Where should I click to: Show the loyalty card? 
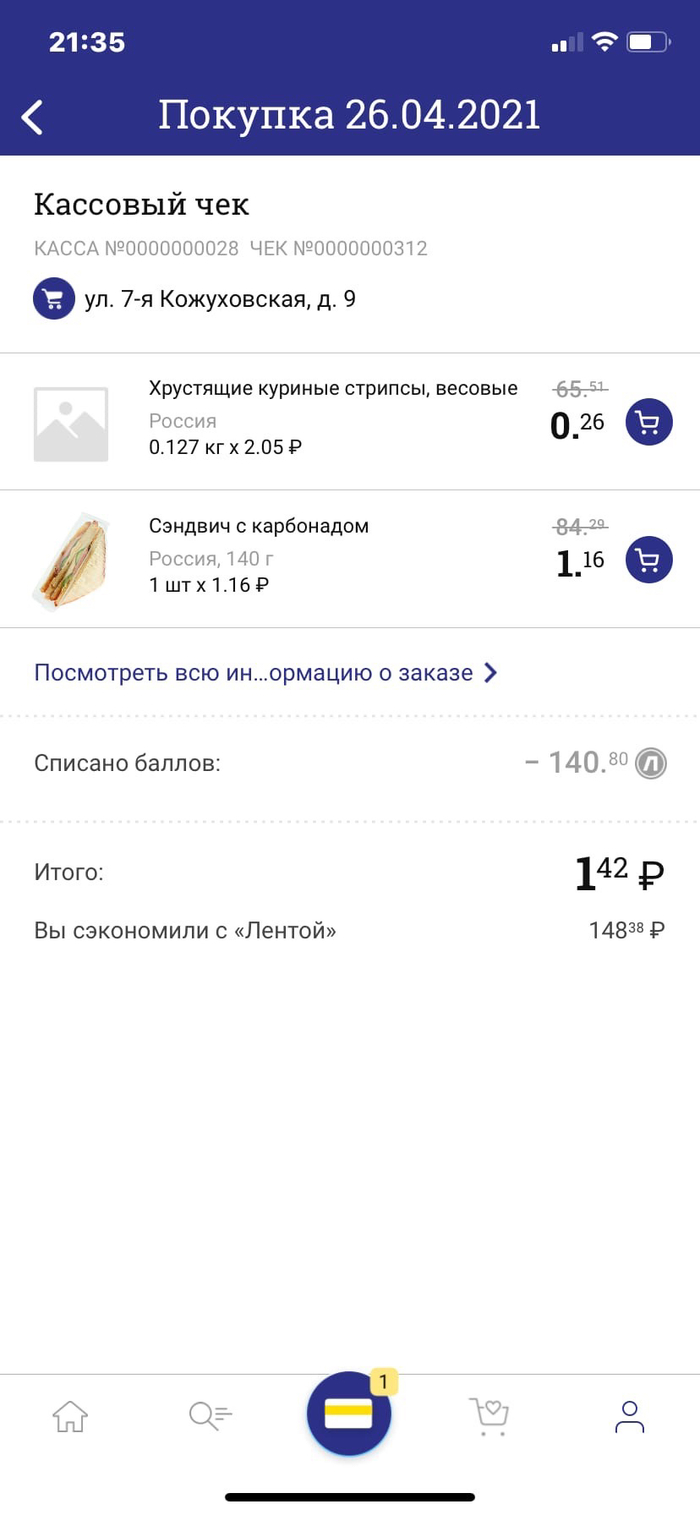pos(349,1414)
